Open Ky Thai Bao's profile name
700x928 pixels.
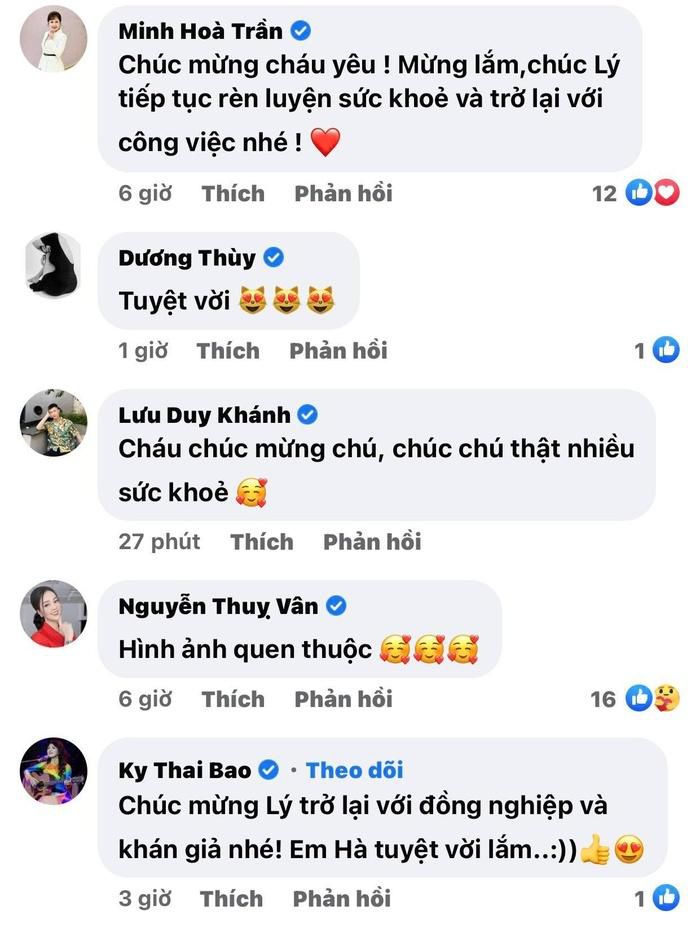pyautogui.click(x=185, y=770)
